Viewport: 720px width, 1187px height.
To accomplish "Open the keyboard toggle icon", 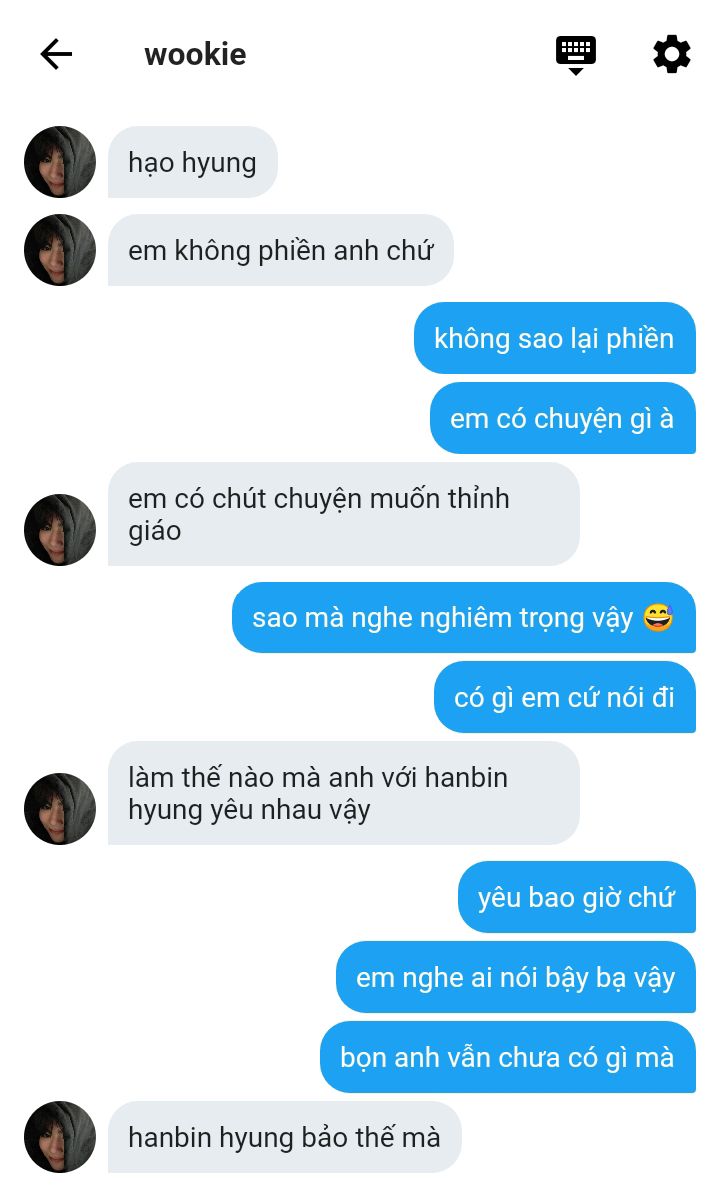I will (x=576, y=54).
